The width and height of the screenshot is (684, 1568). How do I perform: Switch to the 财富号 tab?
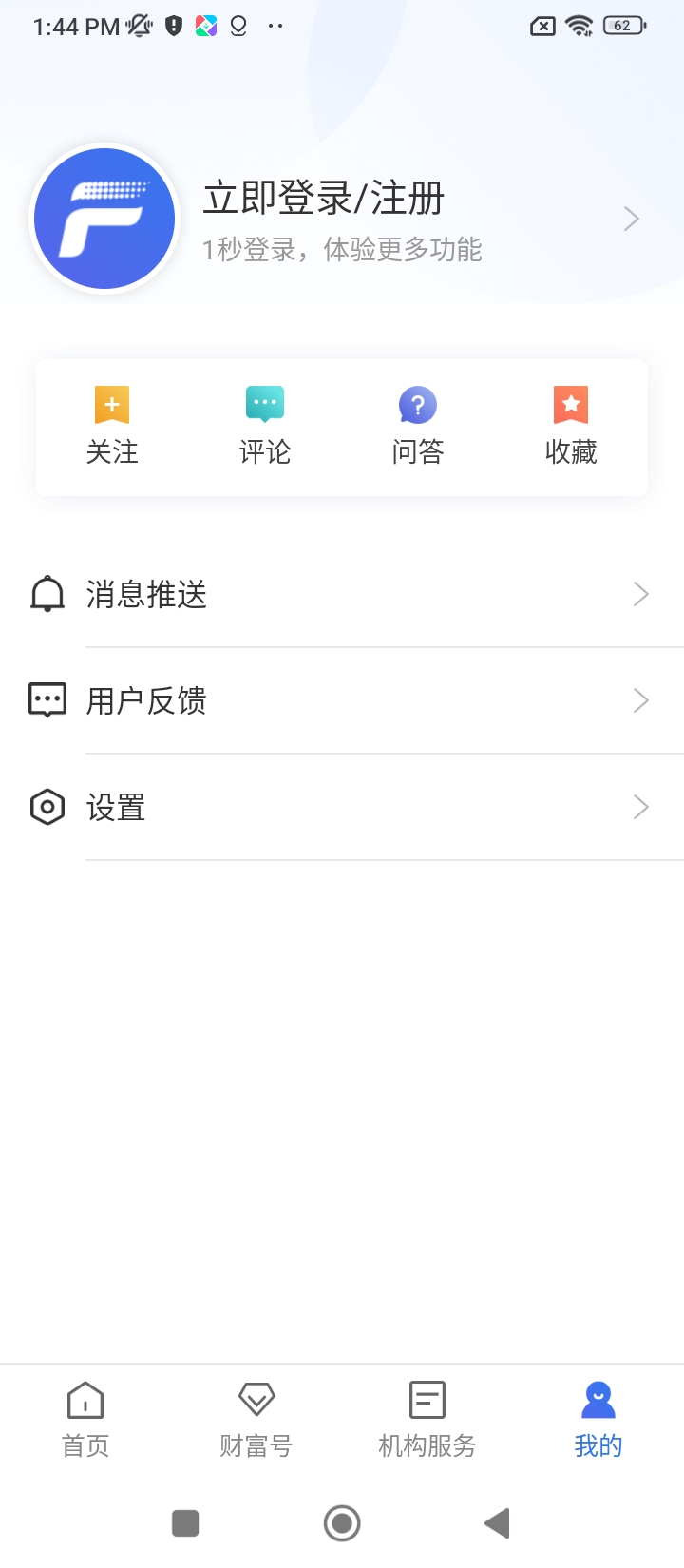tap(256, 1420)
